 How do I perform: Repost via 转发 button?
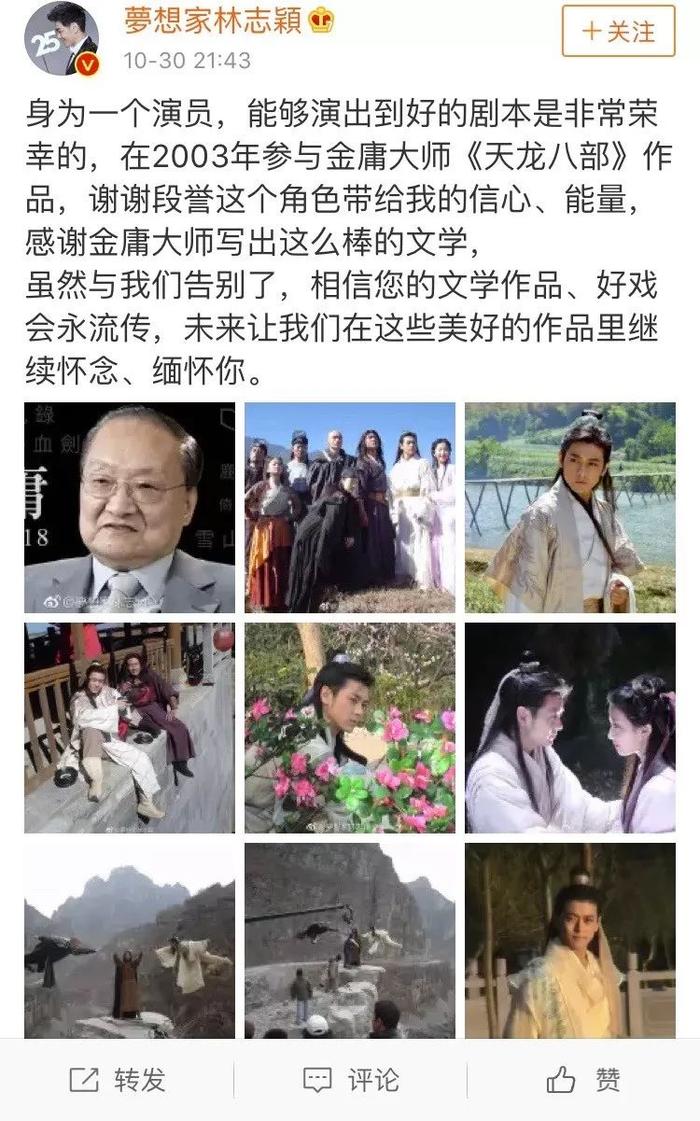117,1080
